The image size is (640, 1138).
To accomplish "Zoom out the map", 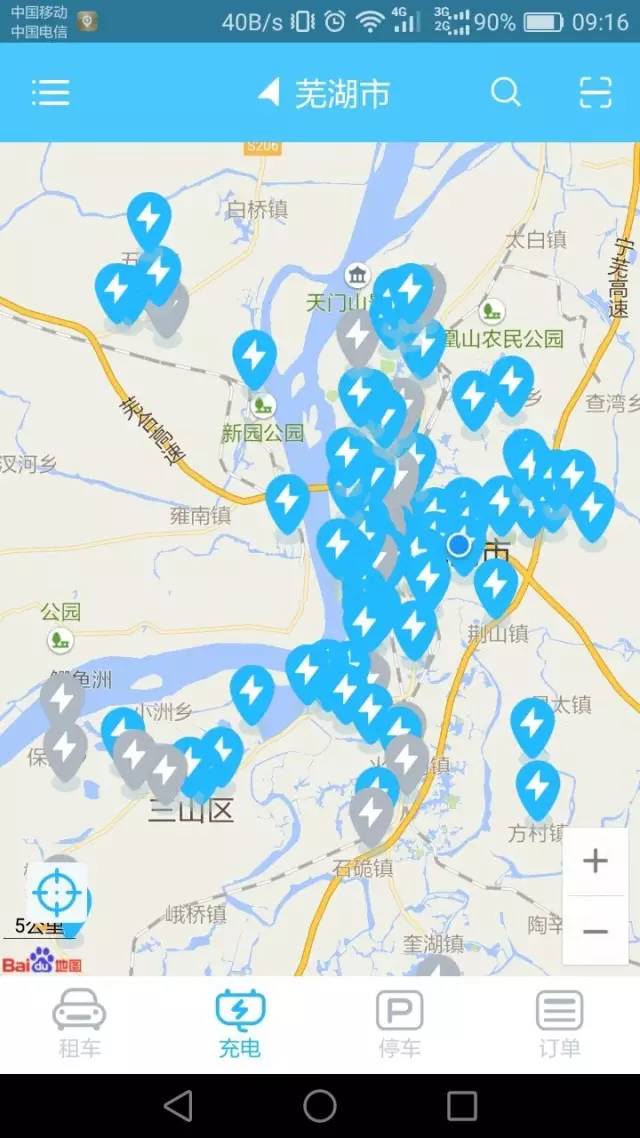I will click(595, 931).
